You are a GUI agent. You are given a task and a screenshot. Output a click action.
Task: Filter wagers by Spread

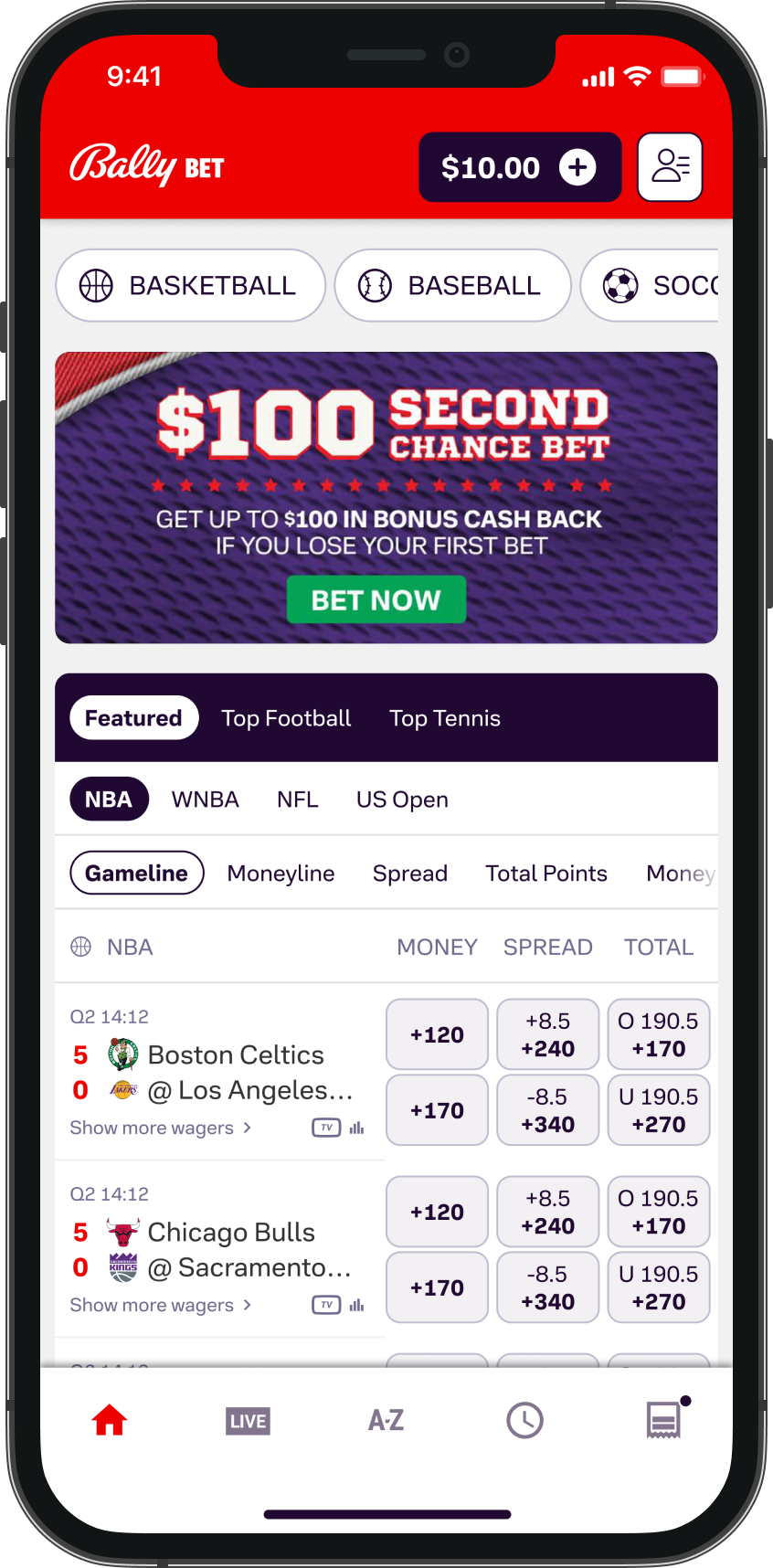pos(410,874)
